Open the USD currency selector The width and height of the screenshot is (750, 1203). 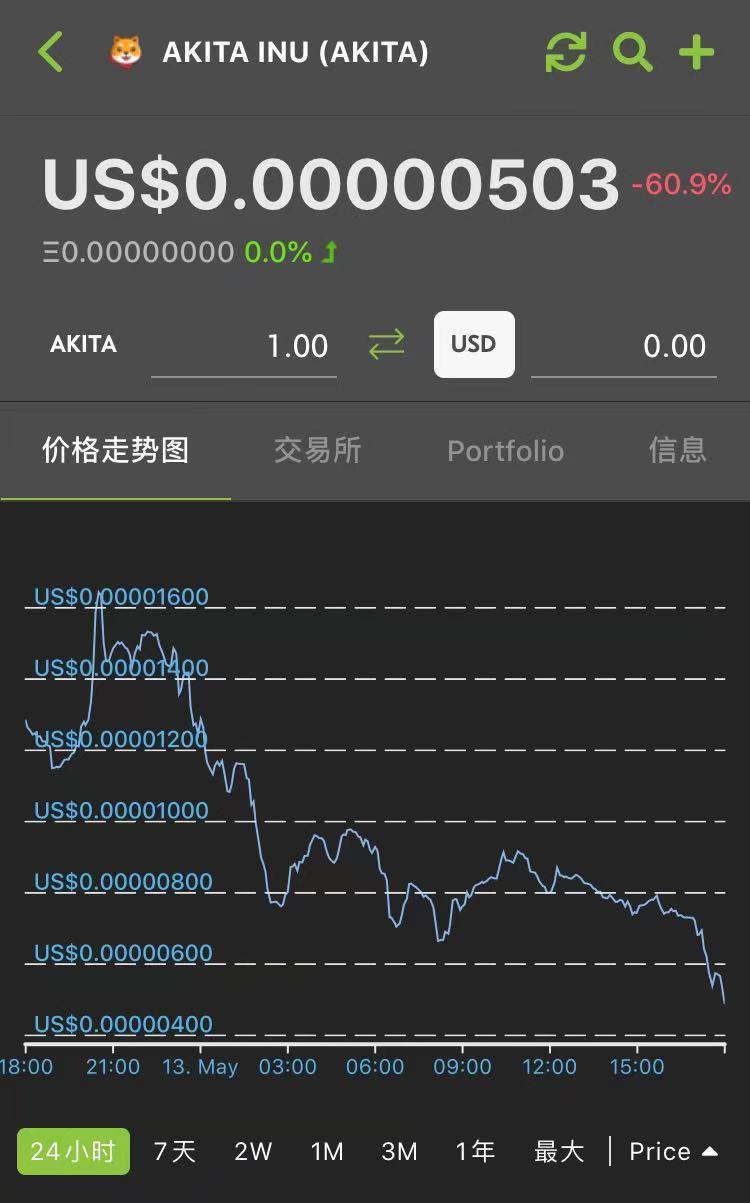tap(473, 344)
